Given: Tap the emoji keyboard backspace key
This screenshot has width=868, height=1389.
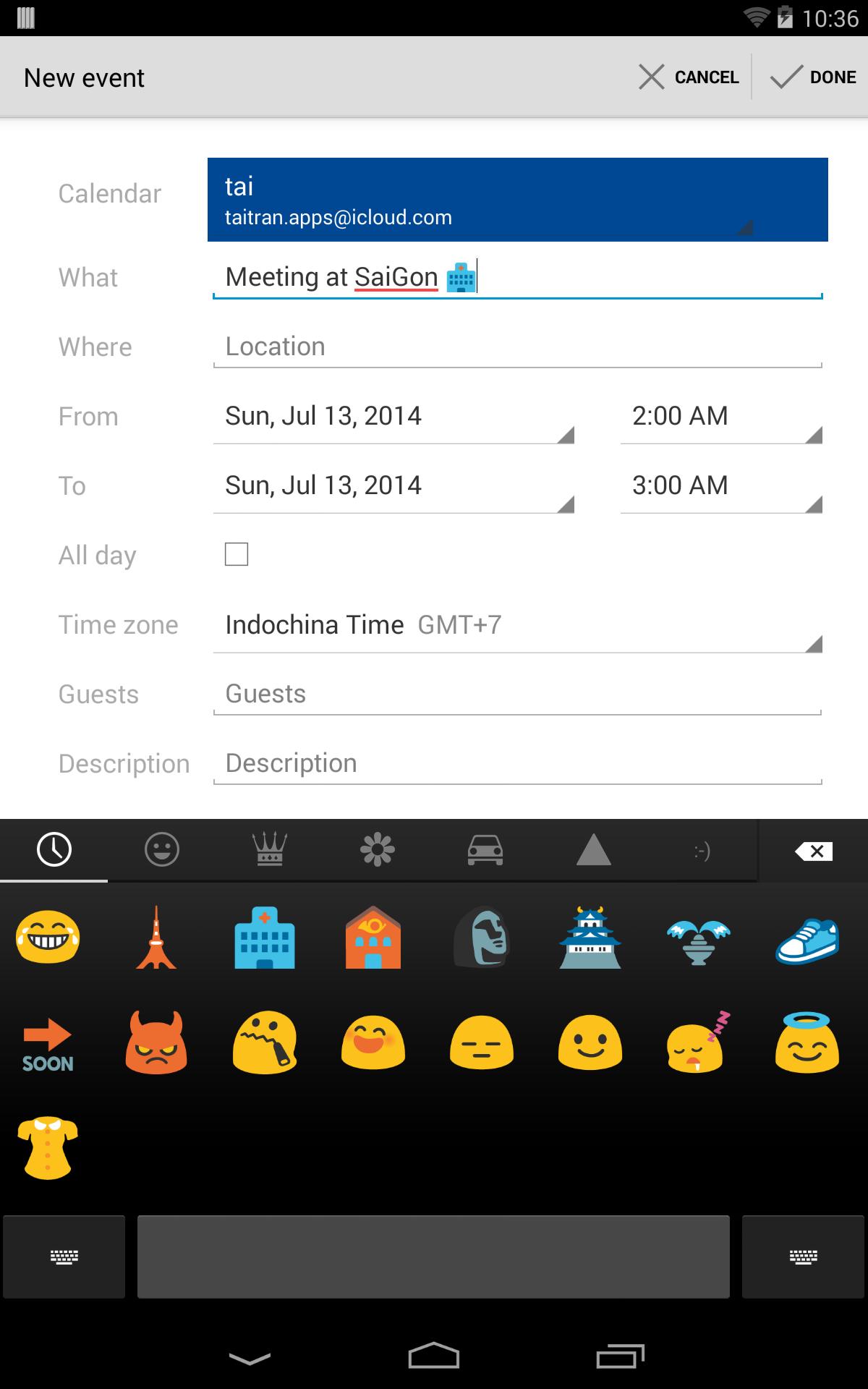Looking at the screenshot, I should pos(813,851).
